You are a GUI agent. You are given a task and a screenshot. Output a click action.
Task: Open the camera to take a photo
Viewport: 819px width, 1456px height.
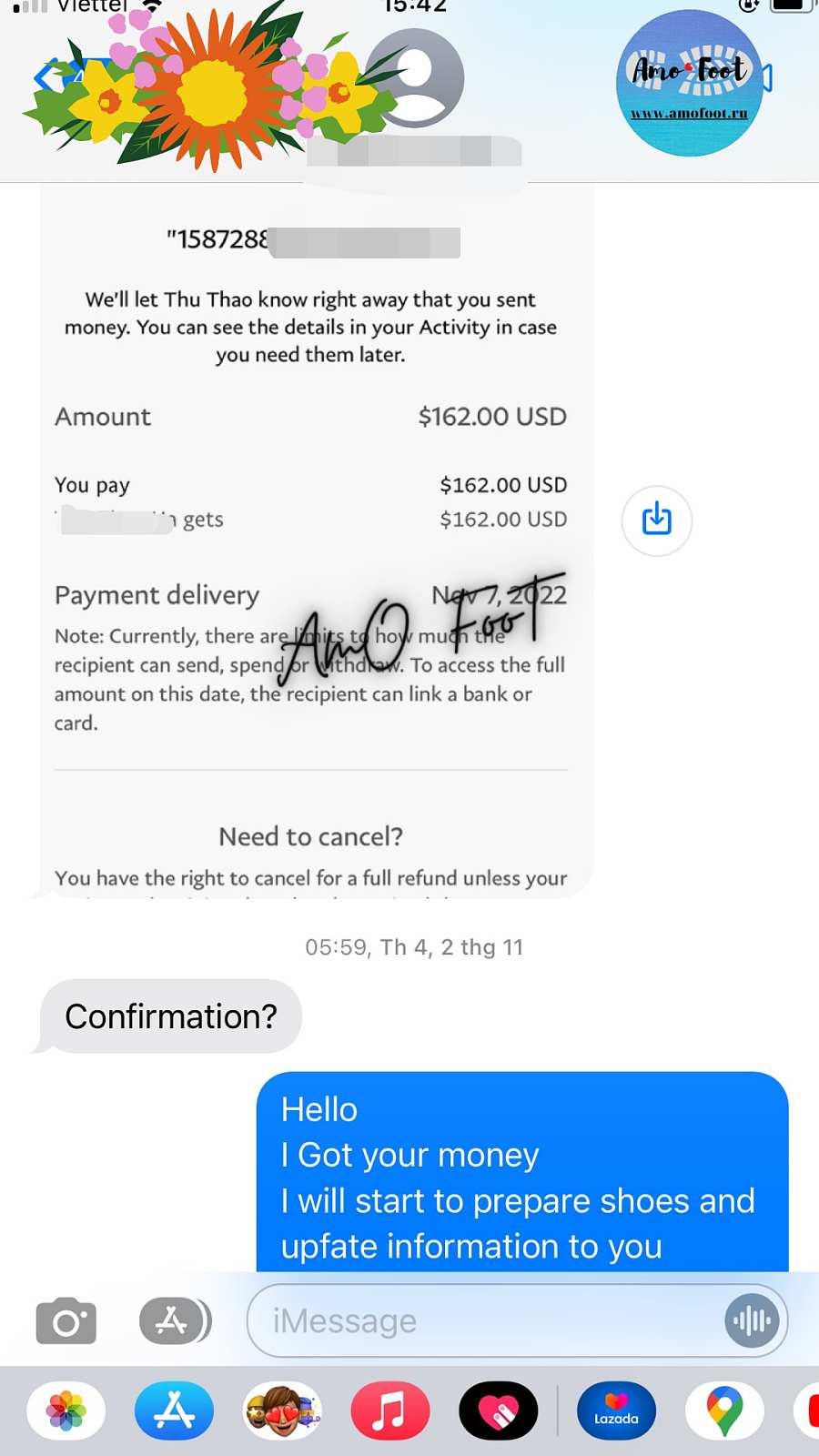coord(66,1320)
